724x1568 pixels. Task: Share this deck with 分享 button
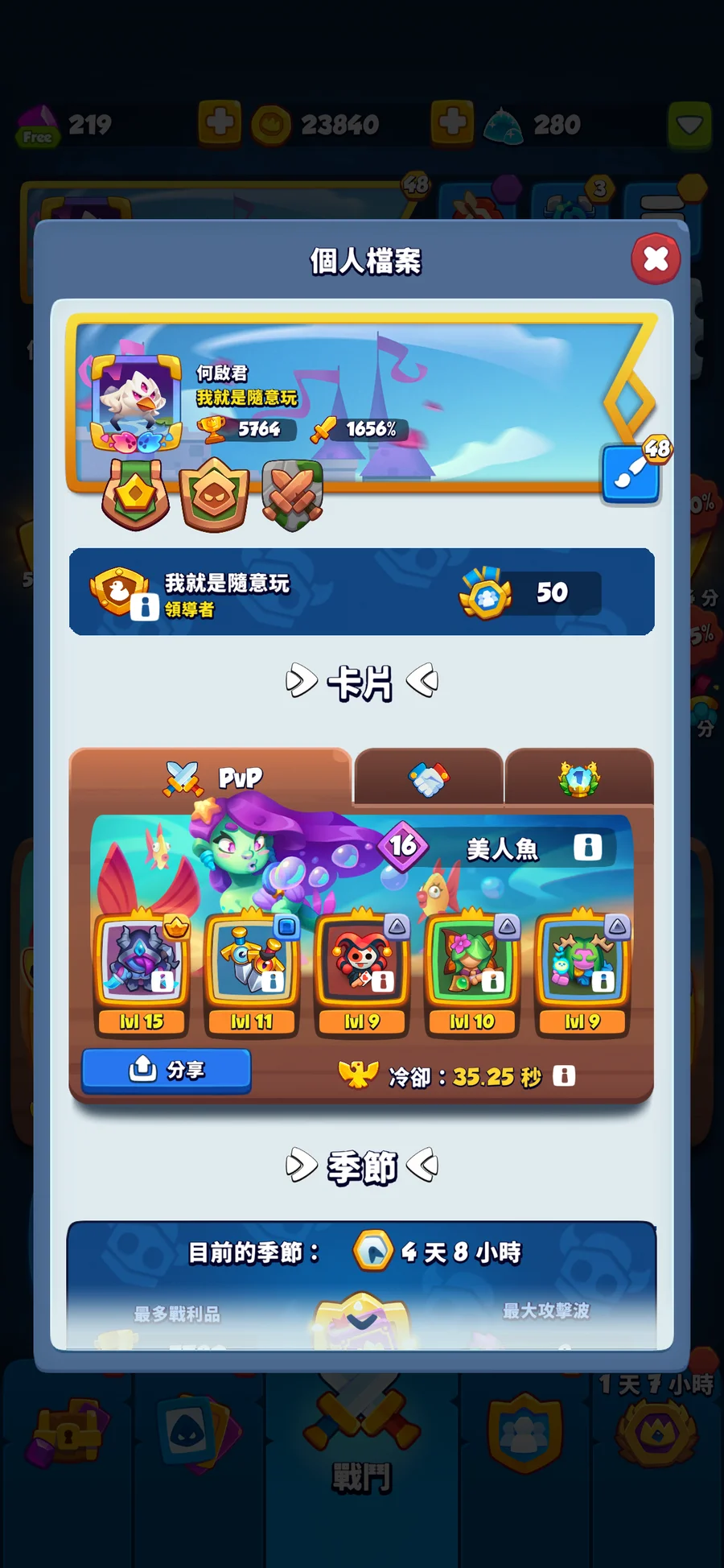pos(167,1070)
